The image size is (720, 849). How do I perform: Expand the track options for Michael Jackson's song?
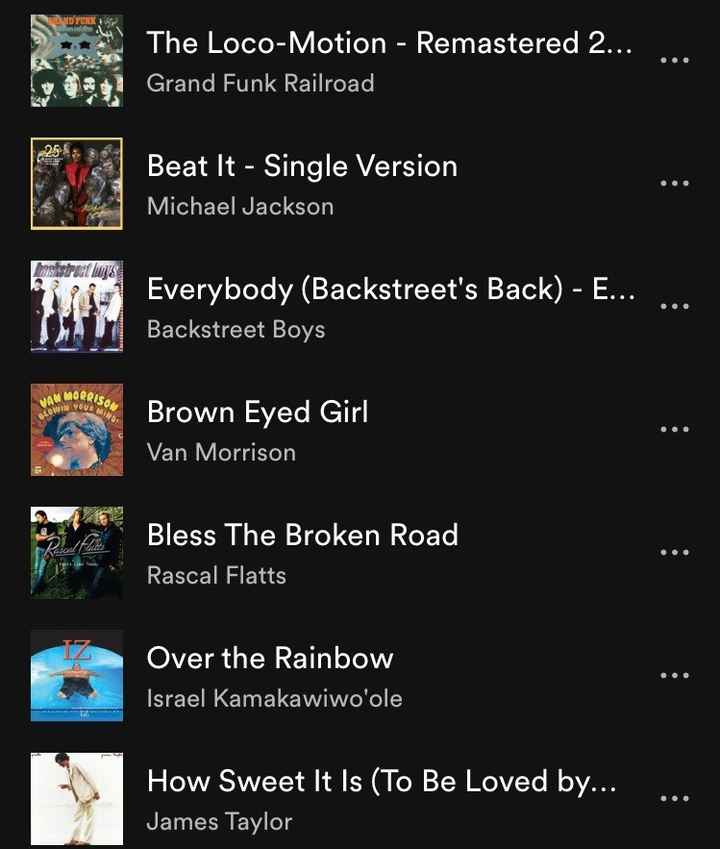(675, 182)
